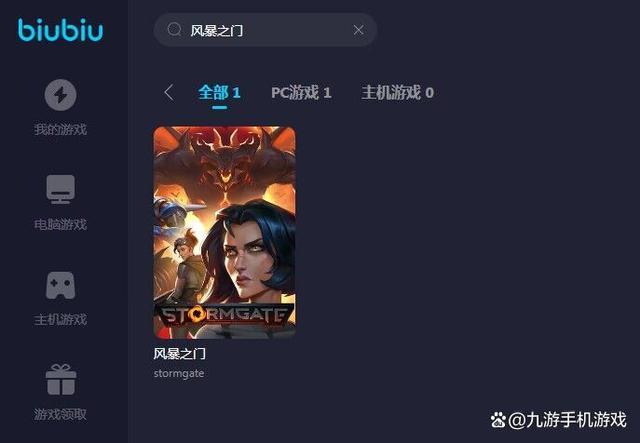Open 主机游戏 in the sidebar
Image resolution: width=640 pixels, height=443 pixels.
60,297
